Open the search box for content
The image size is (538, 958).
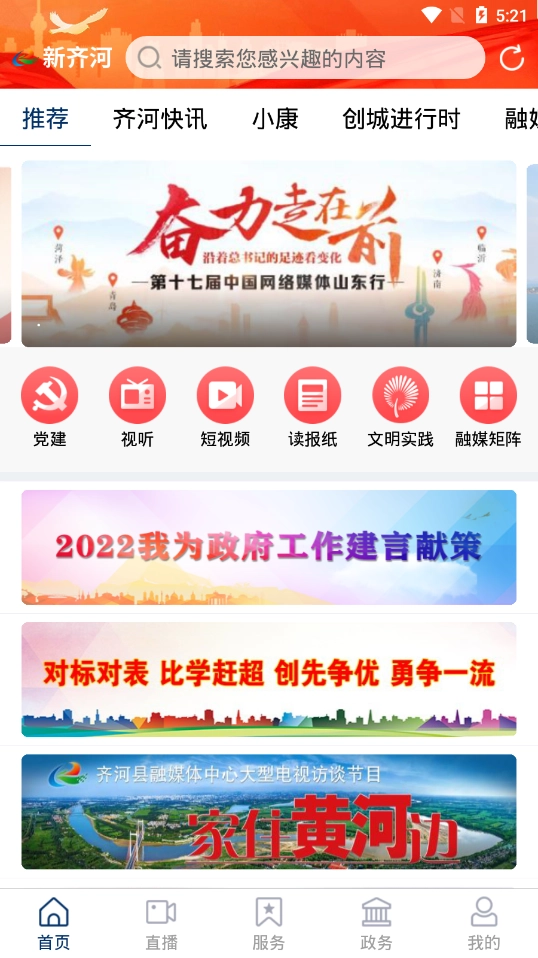(305, 58)
